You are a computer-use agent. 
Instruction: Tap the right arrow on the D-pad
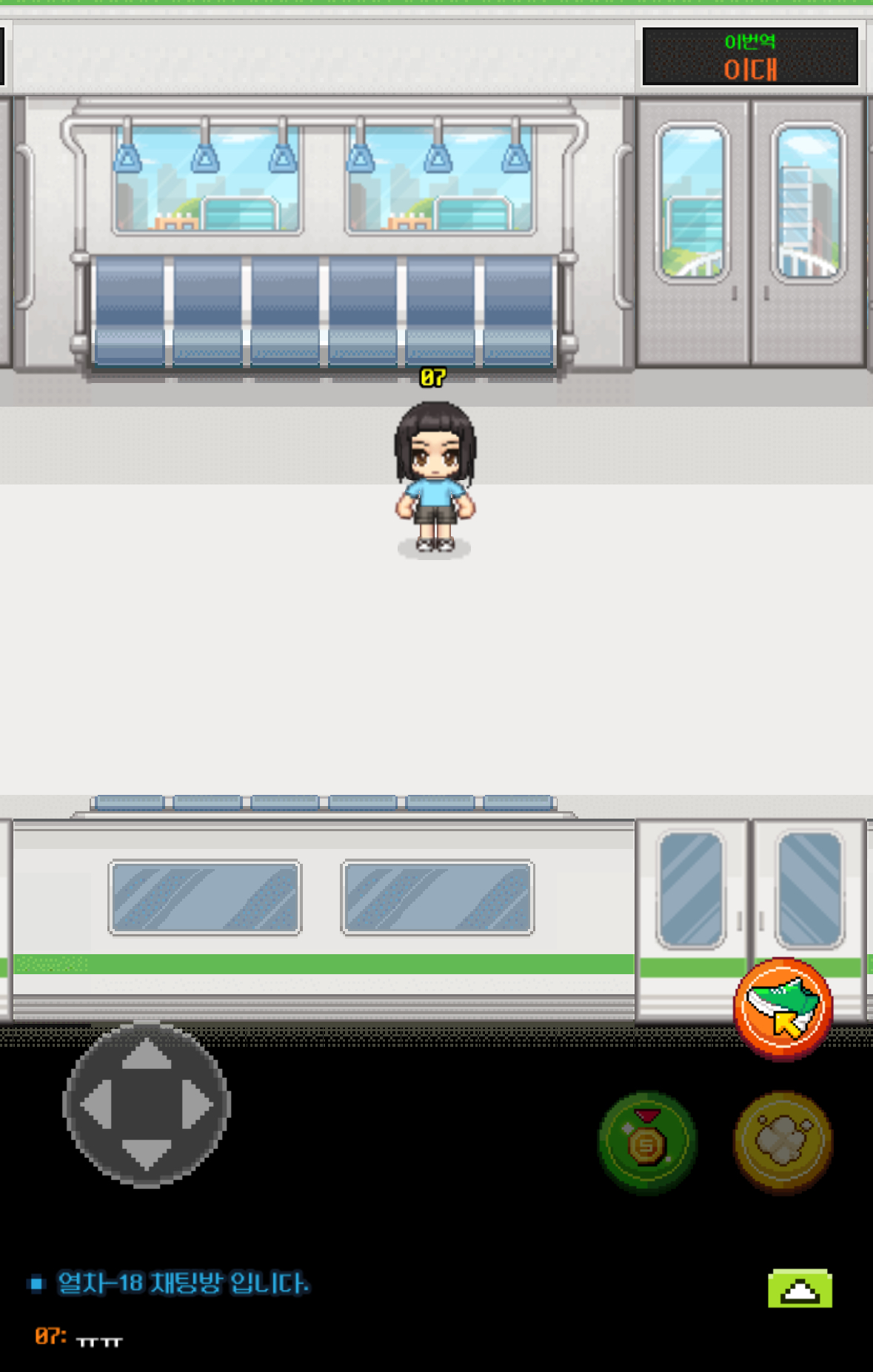coord(198,1105)
